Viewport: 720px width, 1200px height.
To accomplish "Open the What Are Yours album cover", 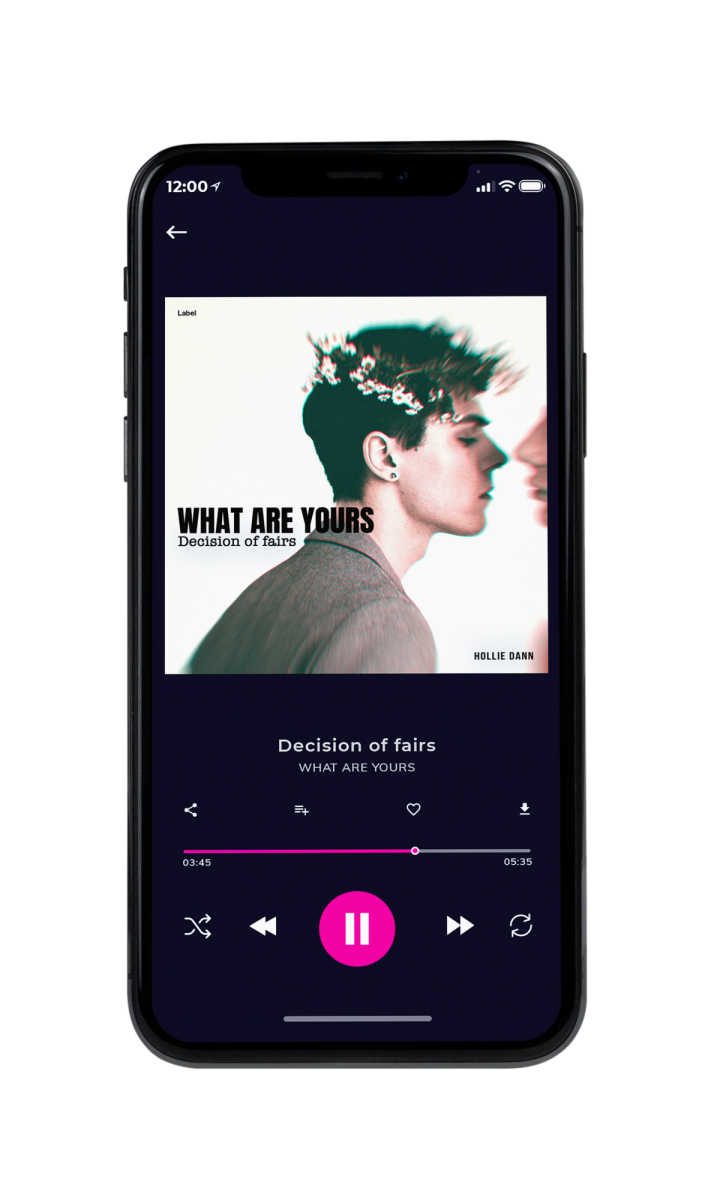I will (356, 485).
